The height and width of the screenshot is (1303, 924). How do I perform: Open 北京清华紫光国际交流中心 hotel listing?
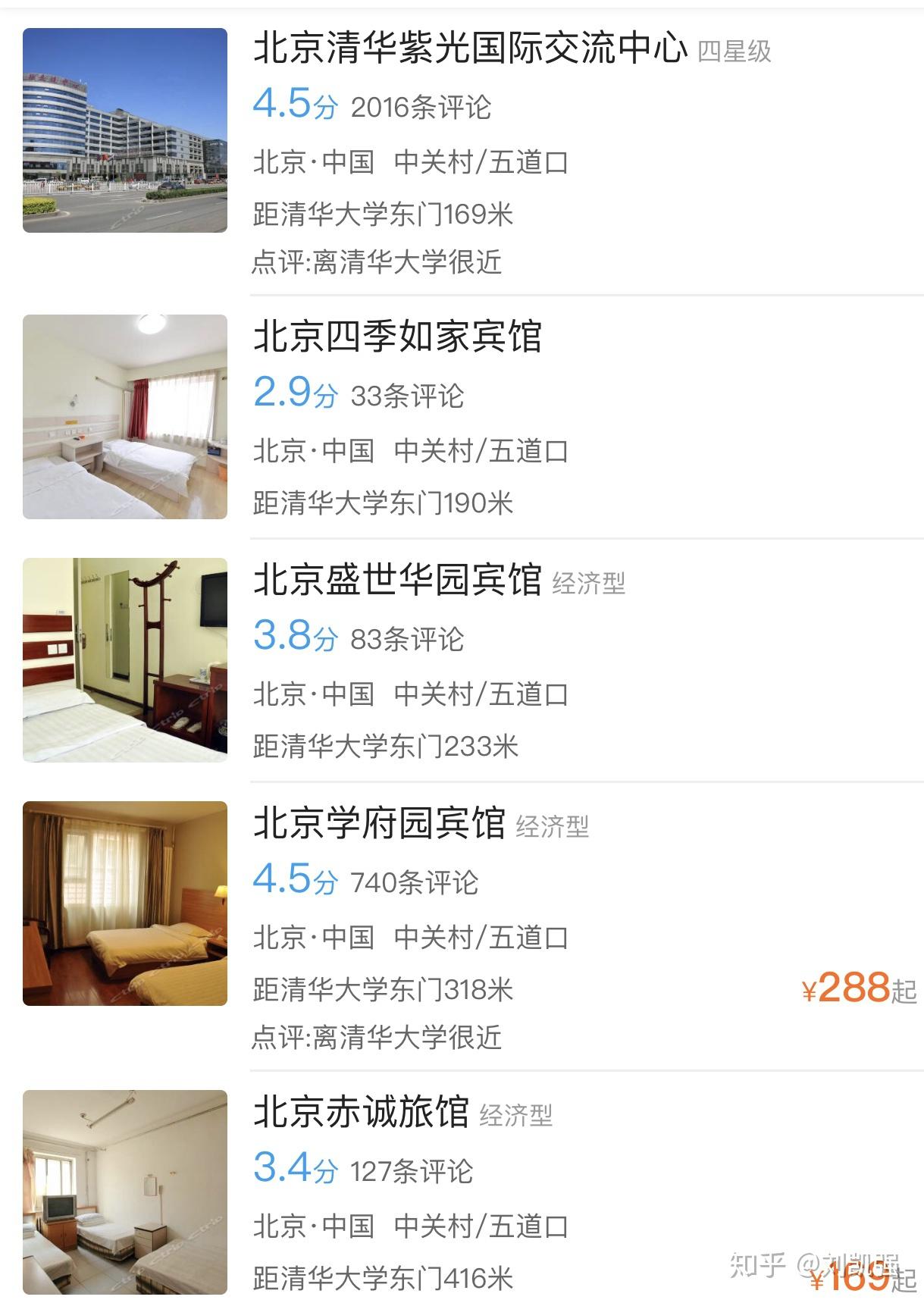pyautogui.click(x=470, y=50)
